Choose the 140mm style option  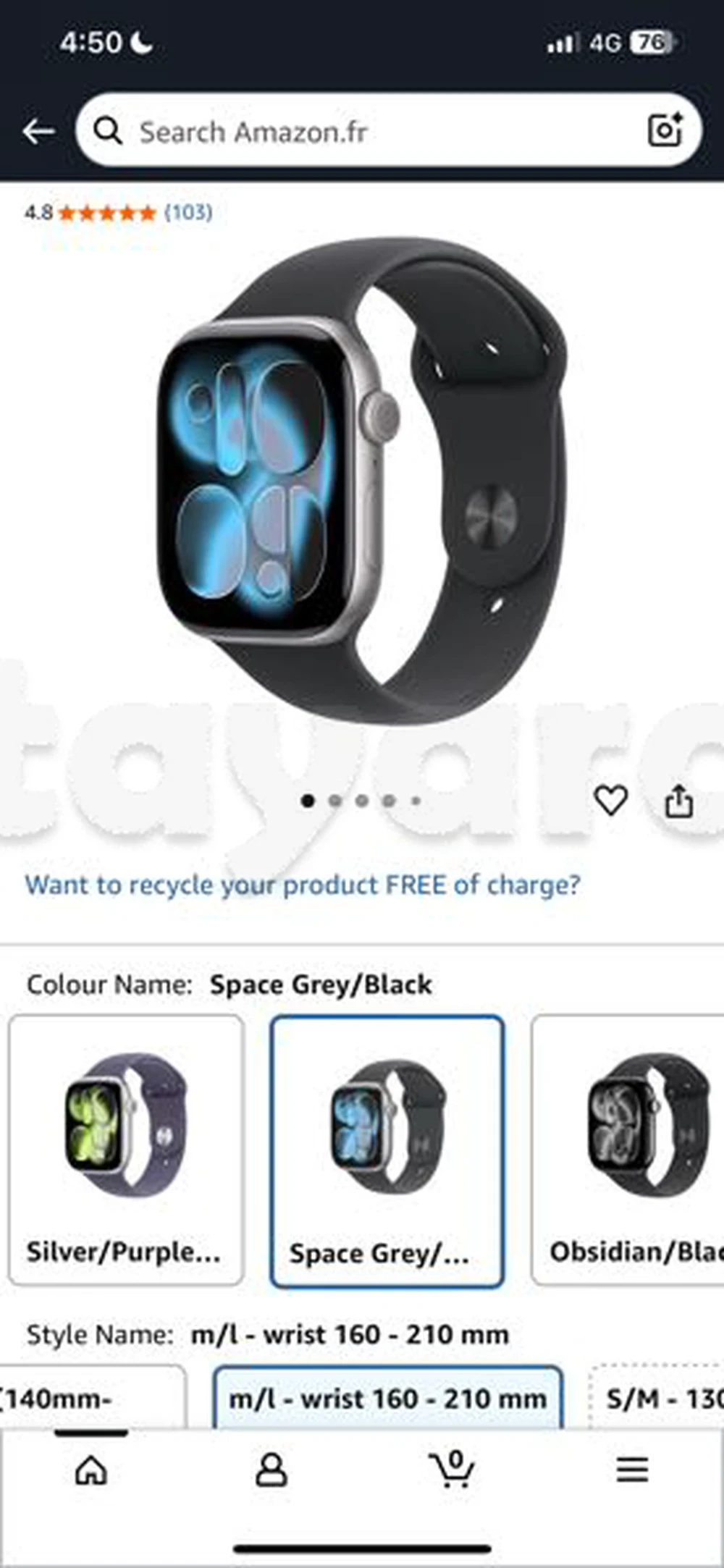[x=90, y=1398]
